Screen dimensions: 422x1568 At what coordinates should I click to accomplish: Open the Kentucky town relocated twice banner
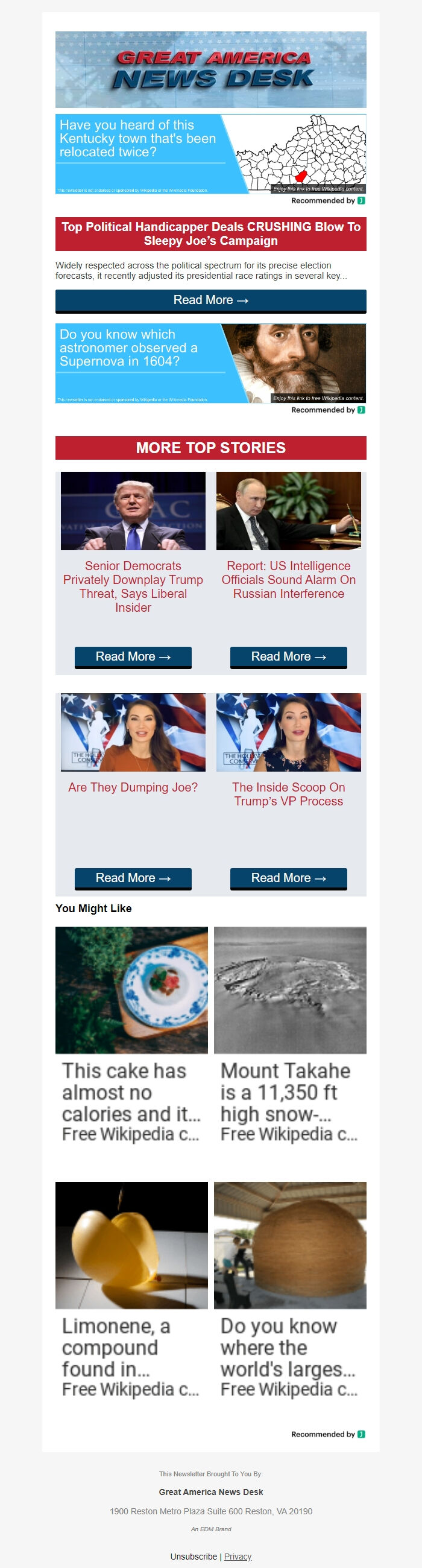(210, 153)
